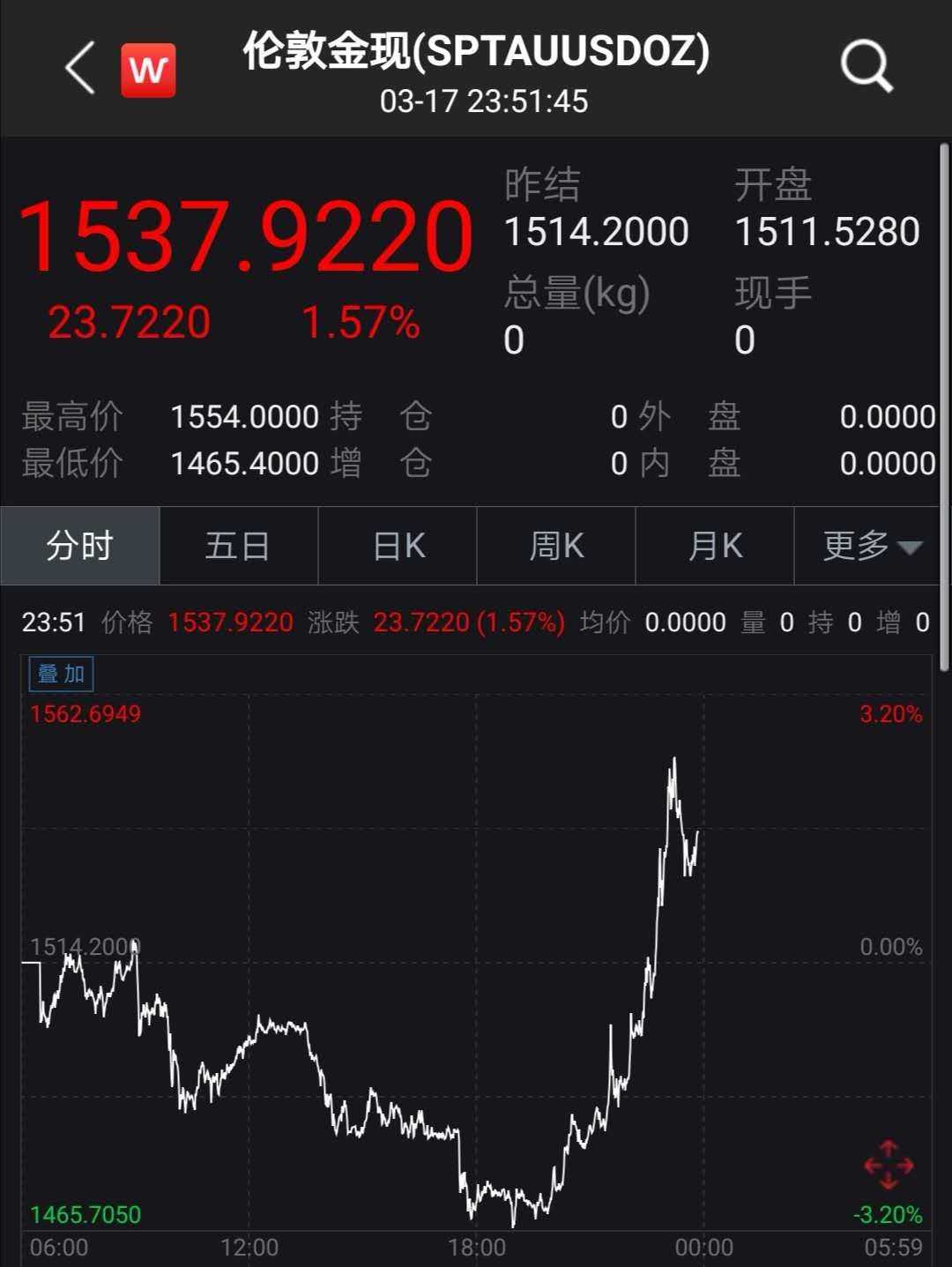View the 月K chart tab
The height and width of the screenshot is (1267, 952).
point(714,546)
